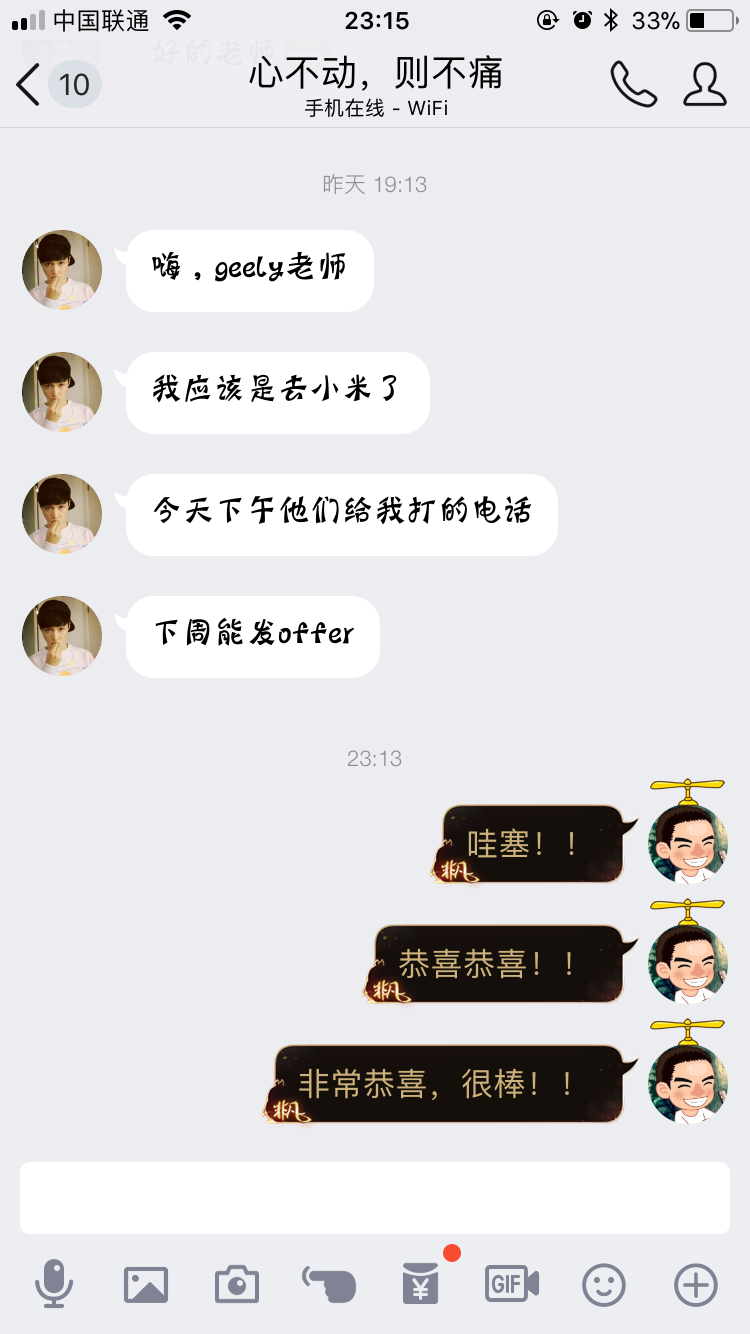Open chat settings via title 心不动，则不痛

click(375, 75)
